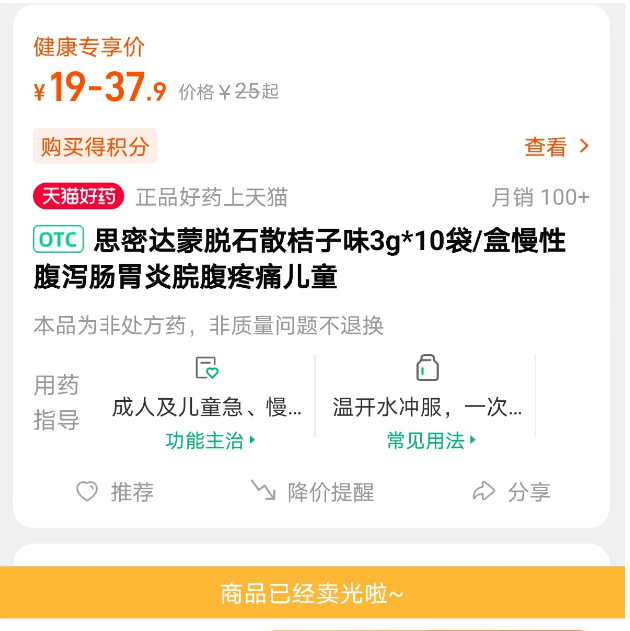This screenshot has height=631, width=630.
Task: Open 功能主治 medication details
Action: point(210,440)
